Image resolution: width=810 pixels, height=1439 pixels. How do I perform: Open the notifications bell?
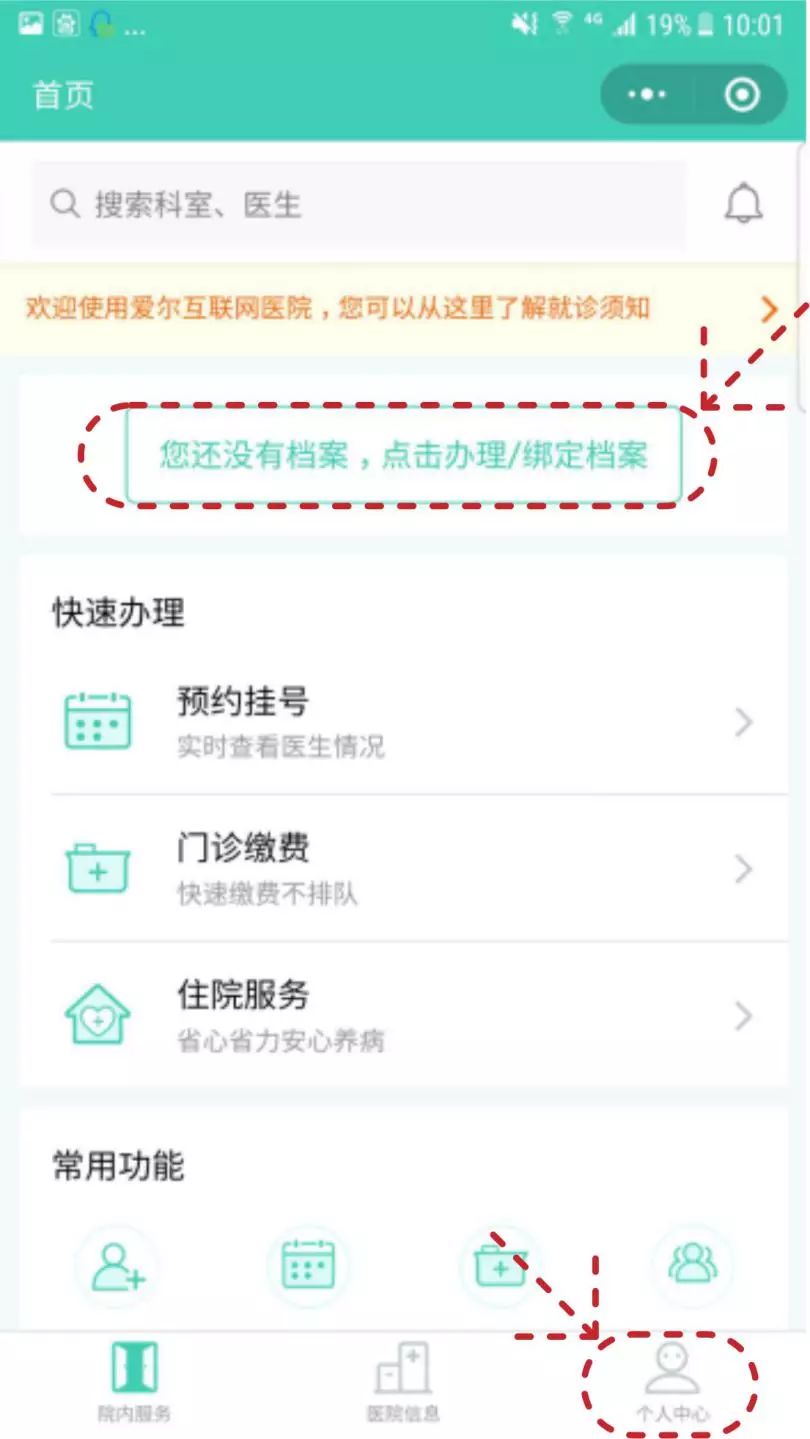coord(743,205)
